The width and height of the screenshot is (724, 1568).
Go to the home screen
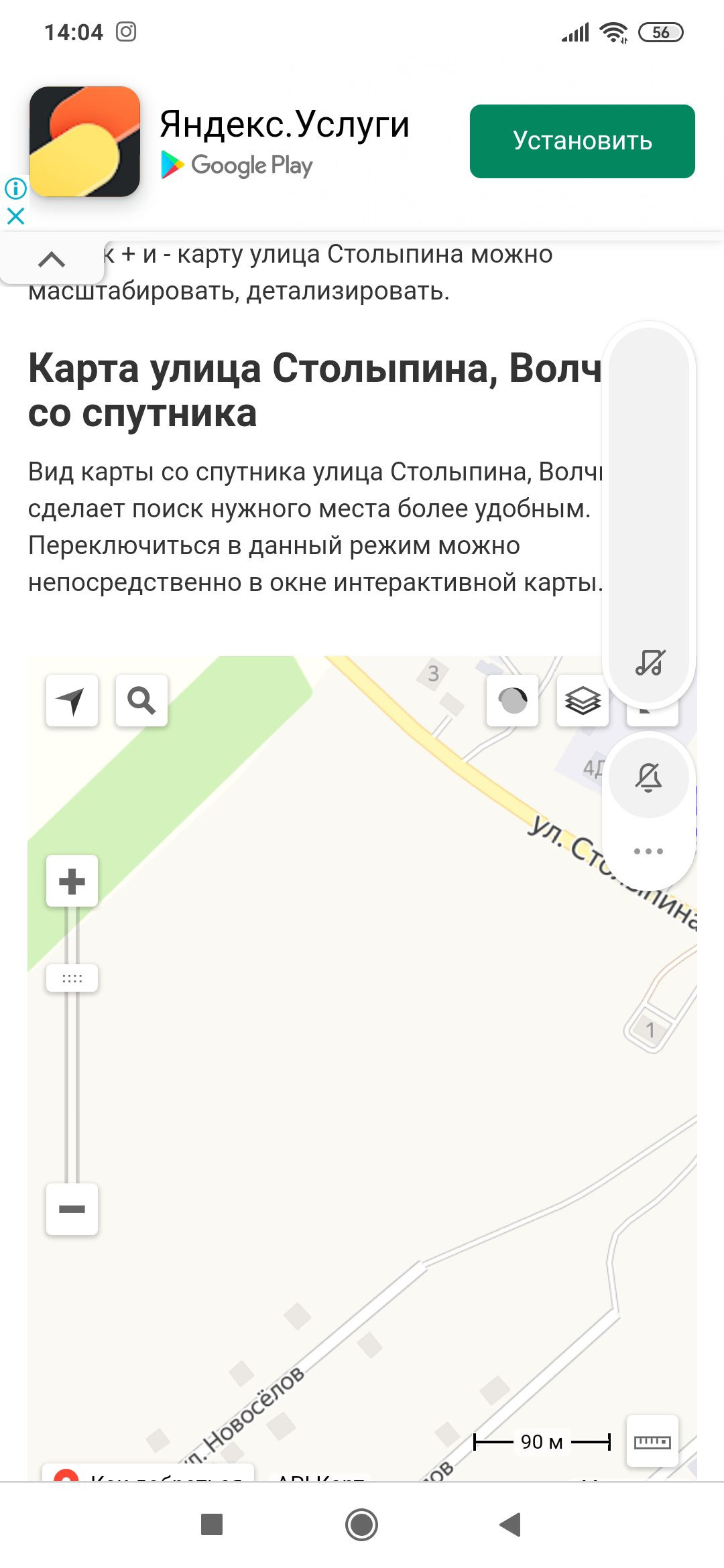361,1524
